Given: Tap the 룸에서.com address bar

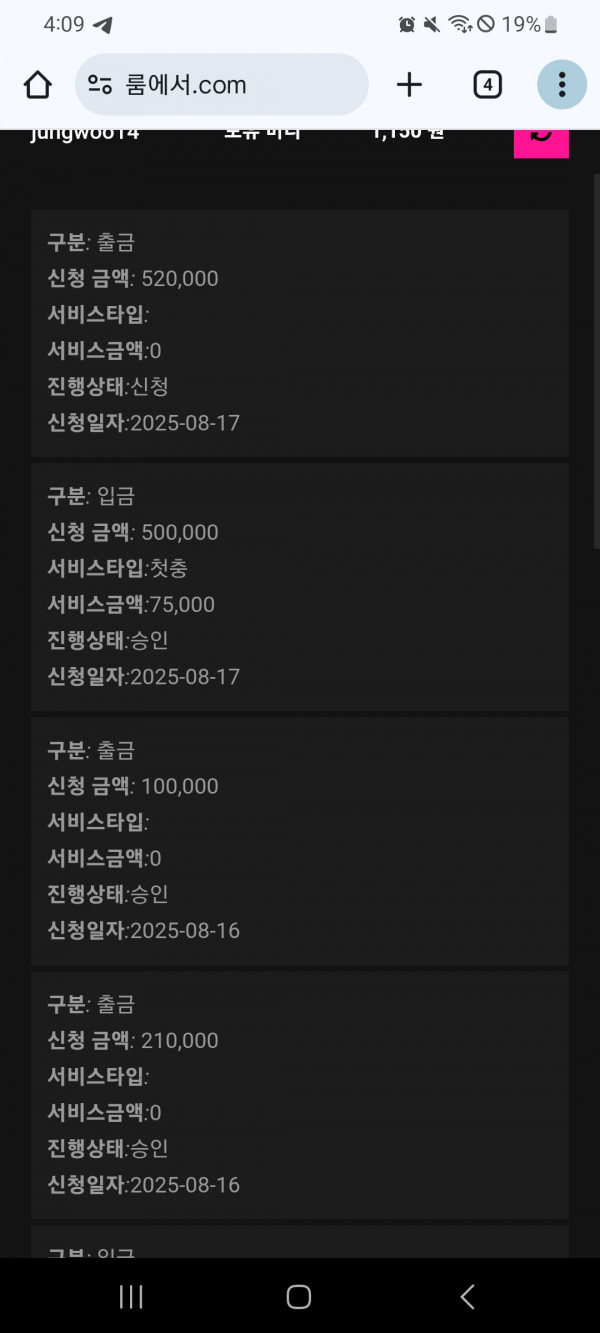Looking at the screenshot, I should (221, 85).
